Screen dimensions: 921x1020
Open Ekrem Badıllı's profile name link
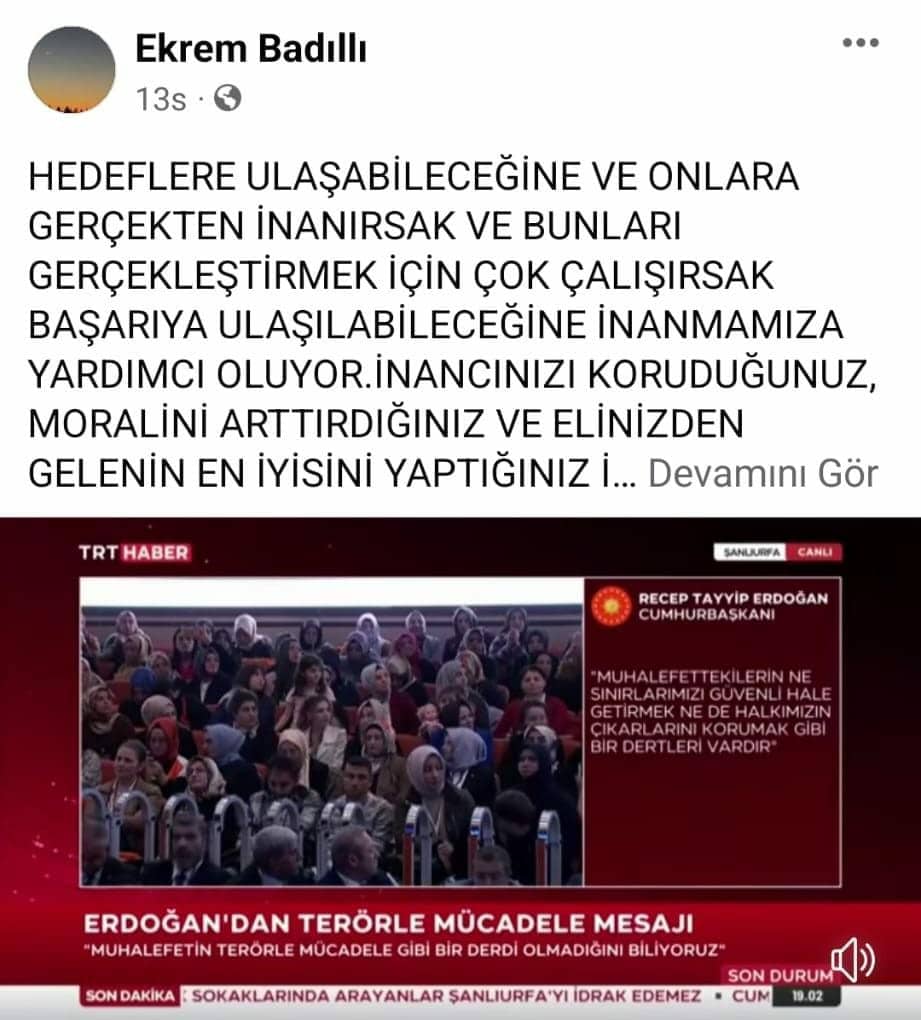pyautogui.click(x=250, y=49)
